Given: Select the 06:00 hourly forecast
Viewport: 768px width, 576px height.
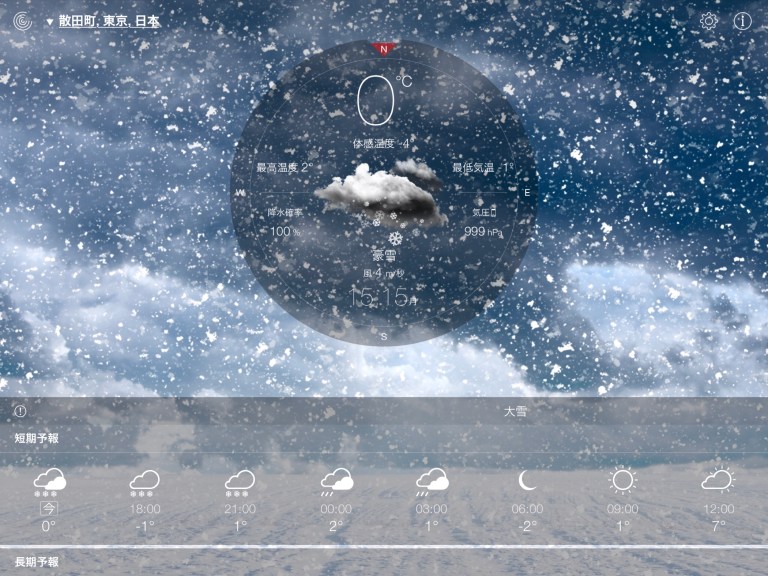Looking at the screenshot, I should 527,502.
